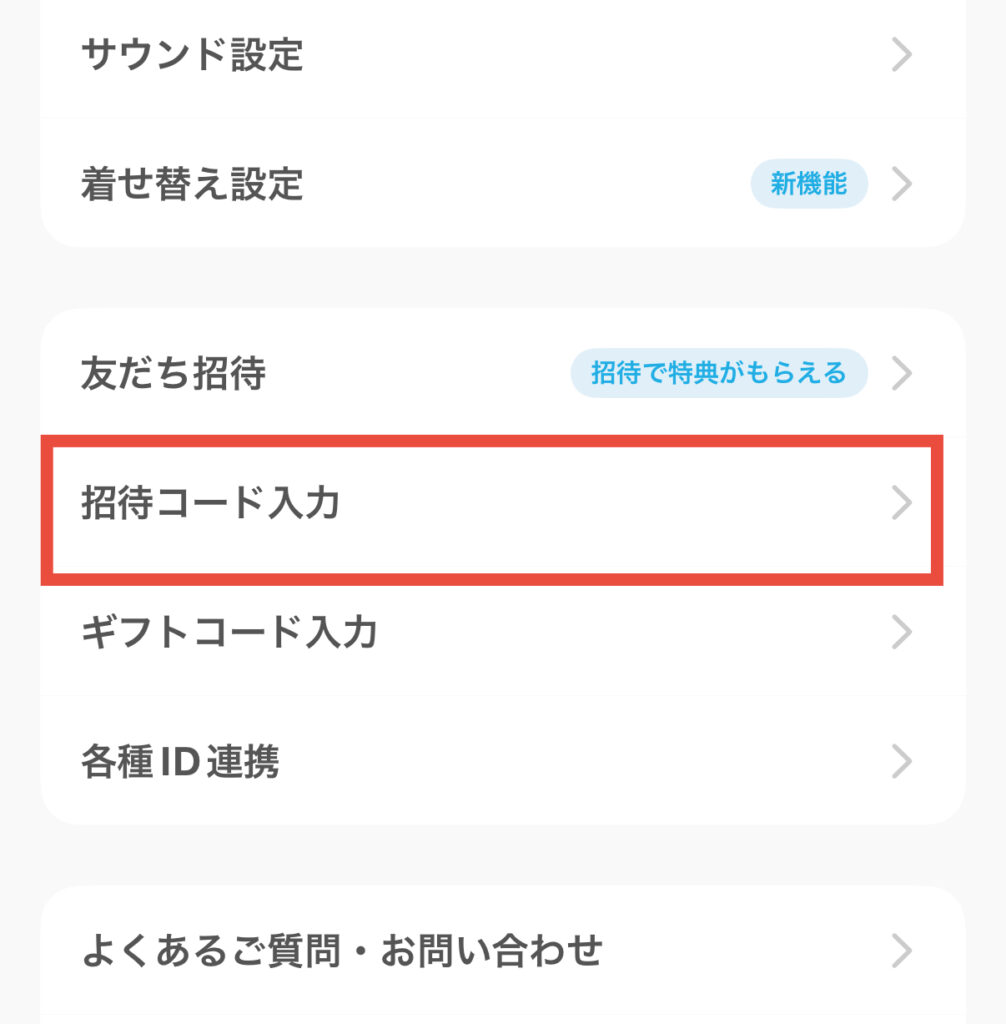1006x1024 pixels.
Task: Open 着せ替え設定 row
Action: tap(500, 184)
